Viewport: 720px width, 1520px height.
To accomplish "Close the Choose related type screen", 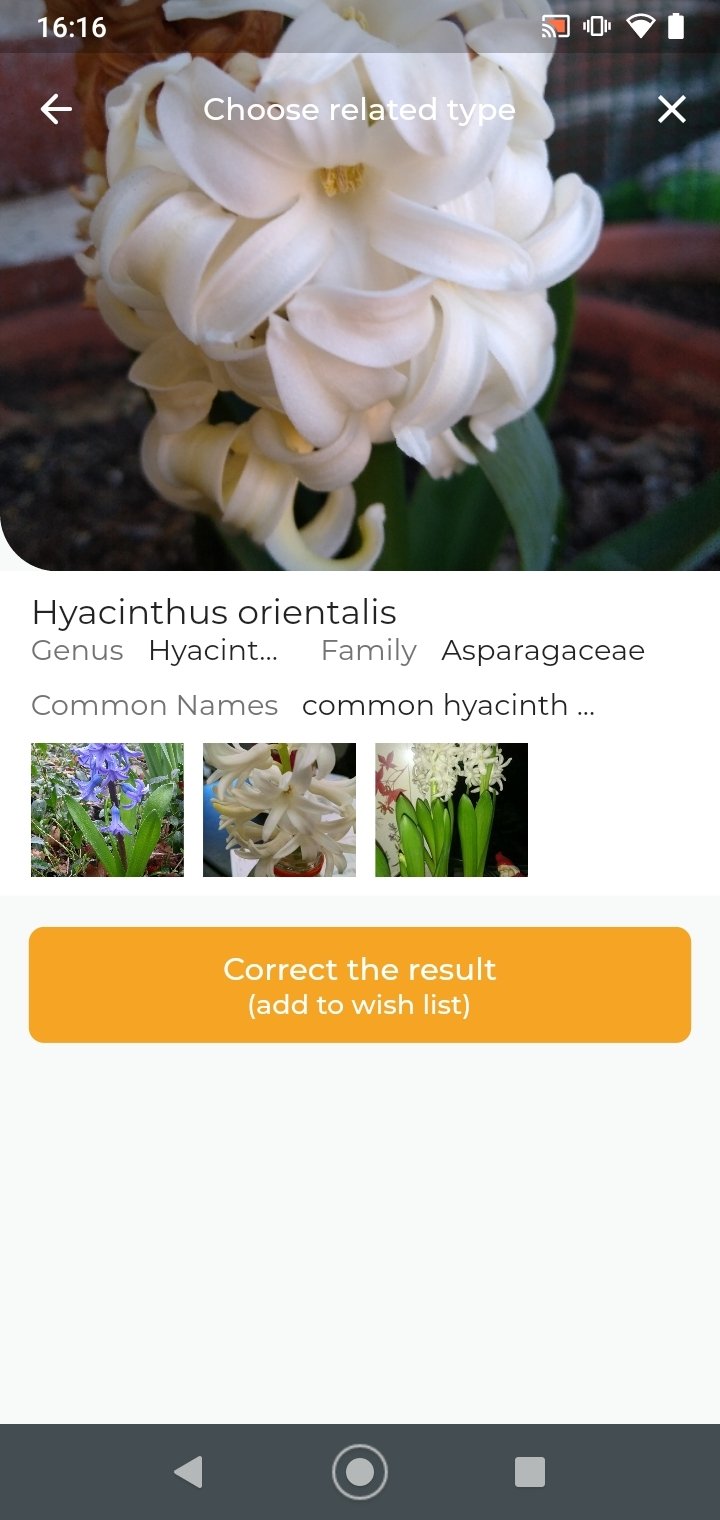I will coord(672,109).
